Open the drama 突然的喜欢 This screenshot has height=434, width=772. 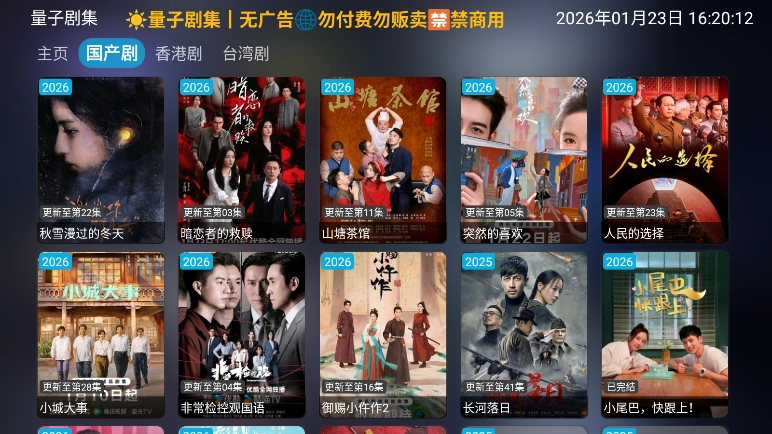click(x=524, y=159)
